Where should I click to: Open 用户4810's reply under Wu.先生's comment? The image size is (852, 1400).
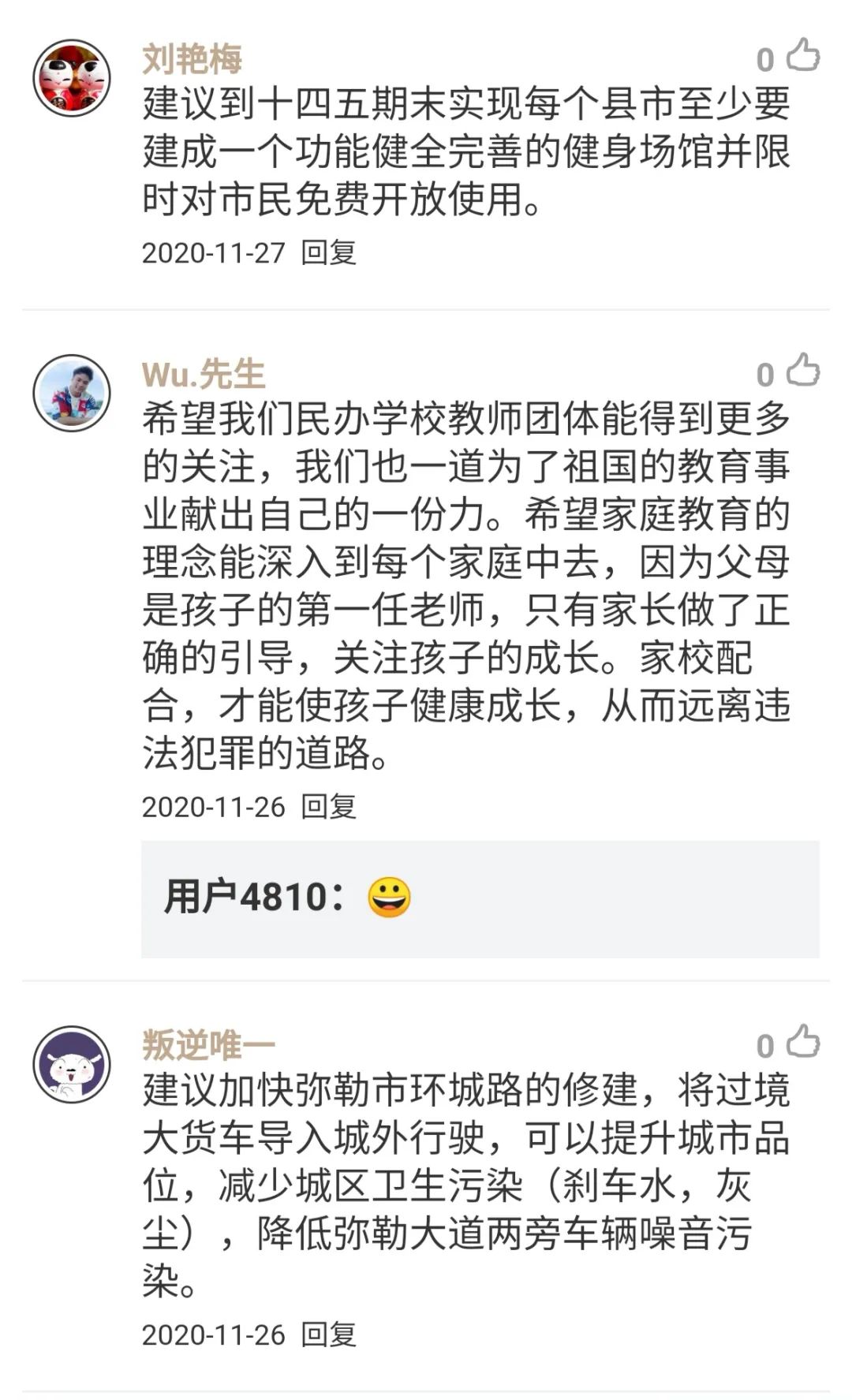(x=480, y=898)
